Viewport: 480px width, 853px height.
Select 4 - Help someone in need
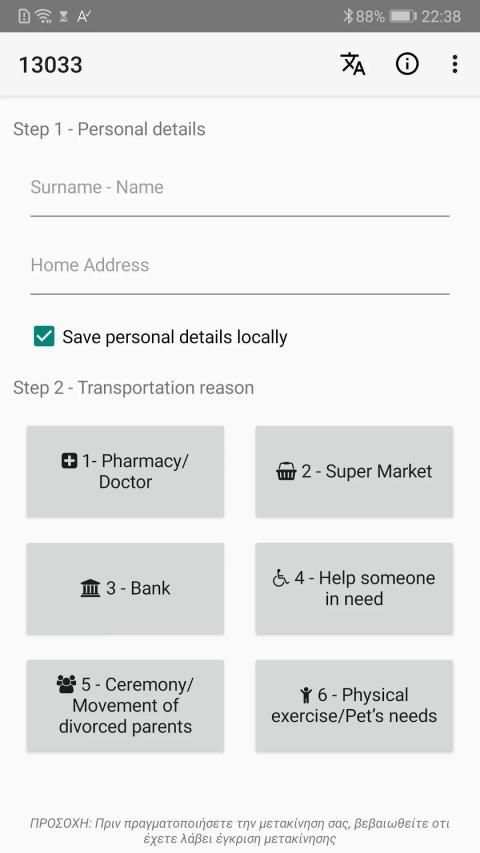point(354,589)
